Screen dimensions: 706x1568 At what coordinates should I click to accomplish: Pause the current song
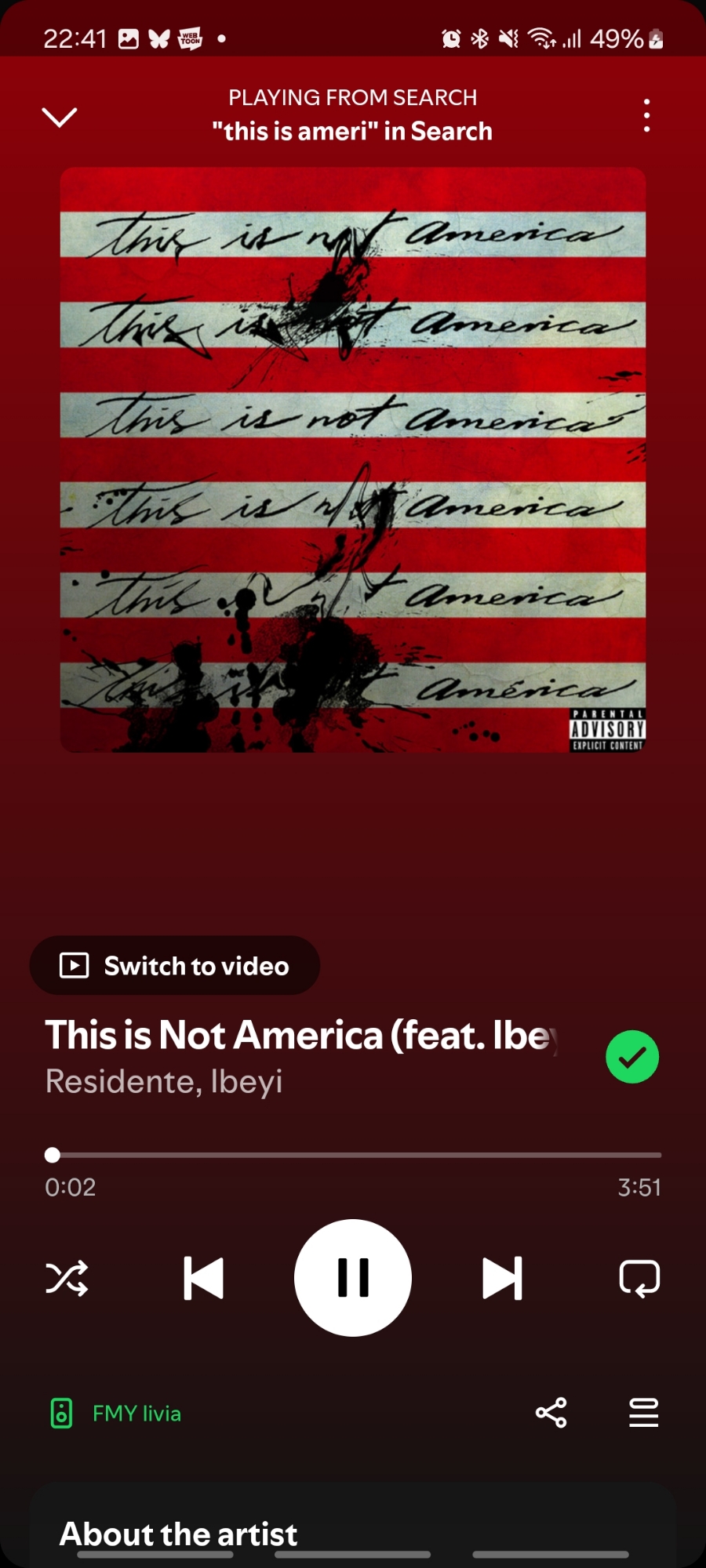(x=353, y=1278)
